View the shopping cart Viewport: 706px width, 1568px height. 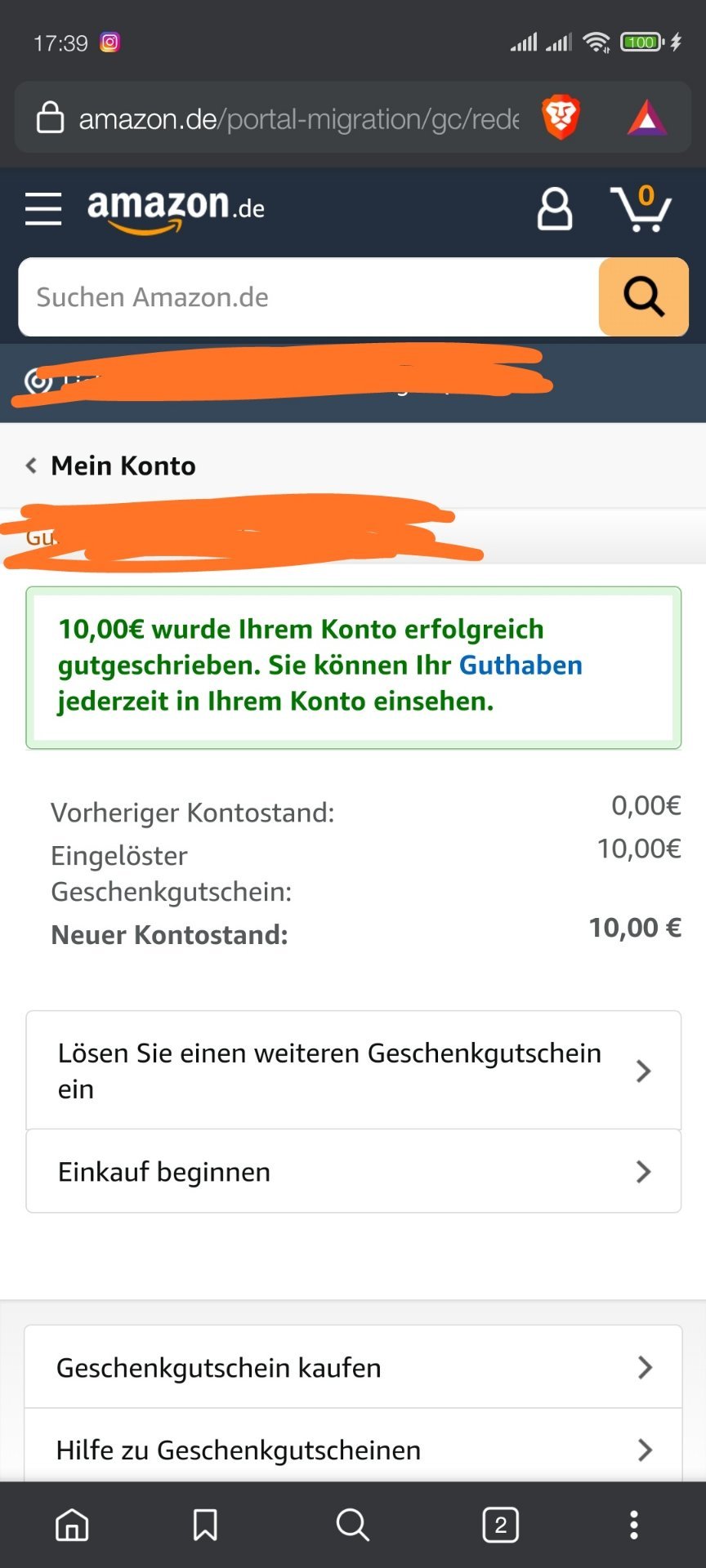click(x=641, y=209)
